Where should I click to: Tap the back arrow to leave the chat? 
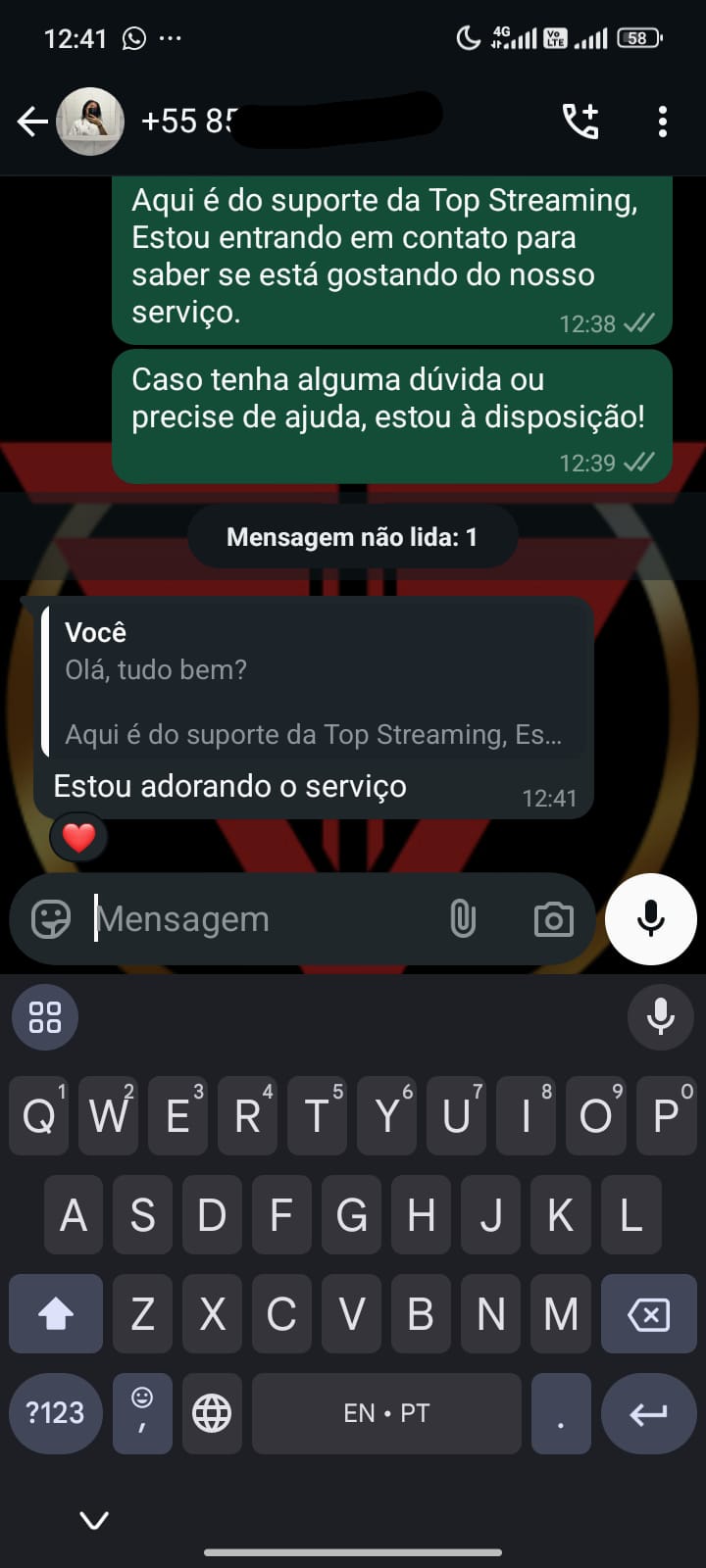pyautogui.click(x=32, y=120)
